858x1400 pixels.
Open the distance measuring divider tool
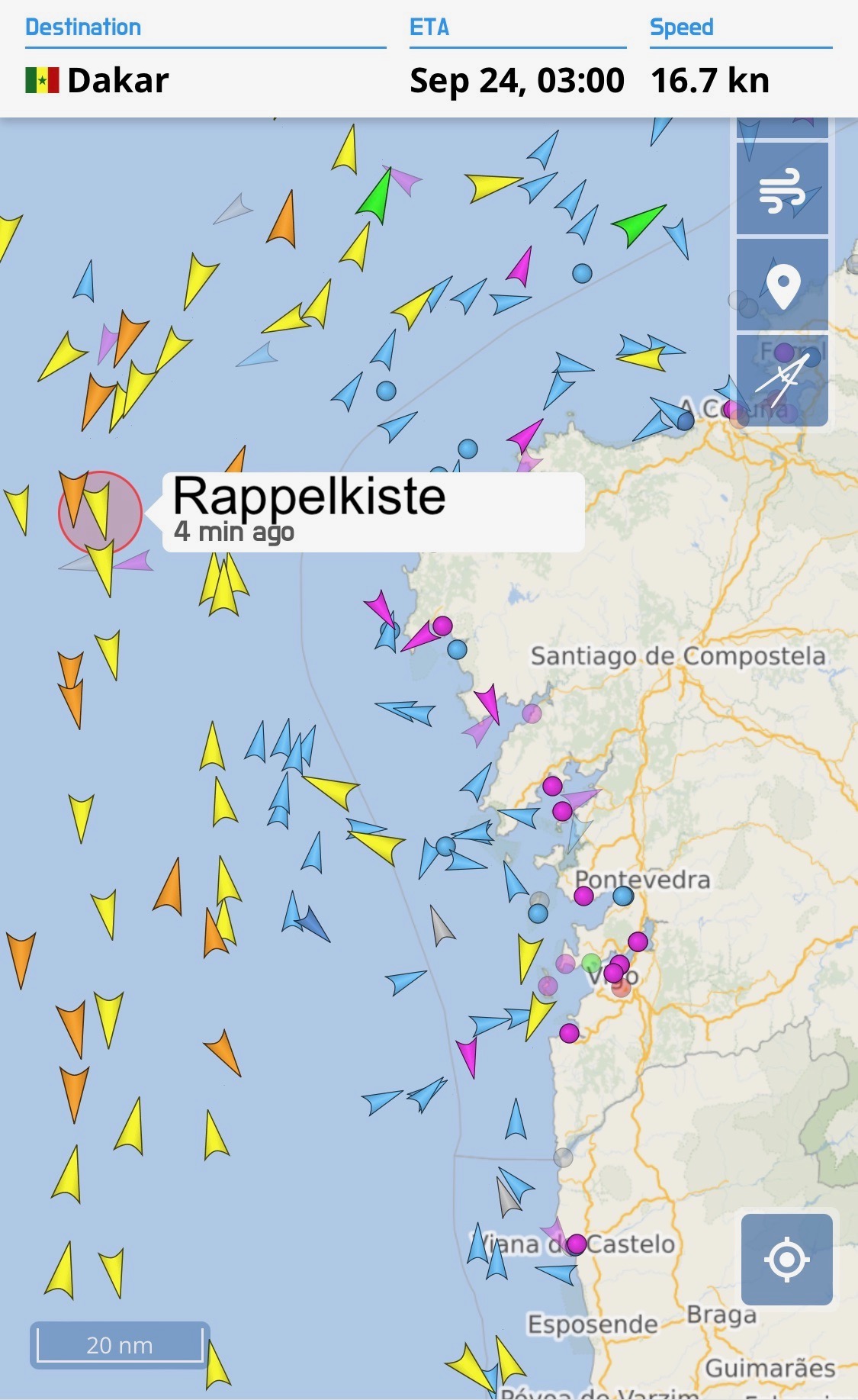click(x=782, y=380)
